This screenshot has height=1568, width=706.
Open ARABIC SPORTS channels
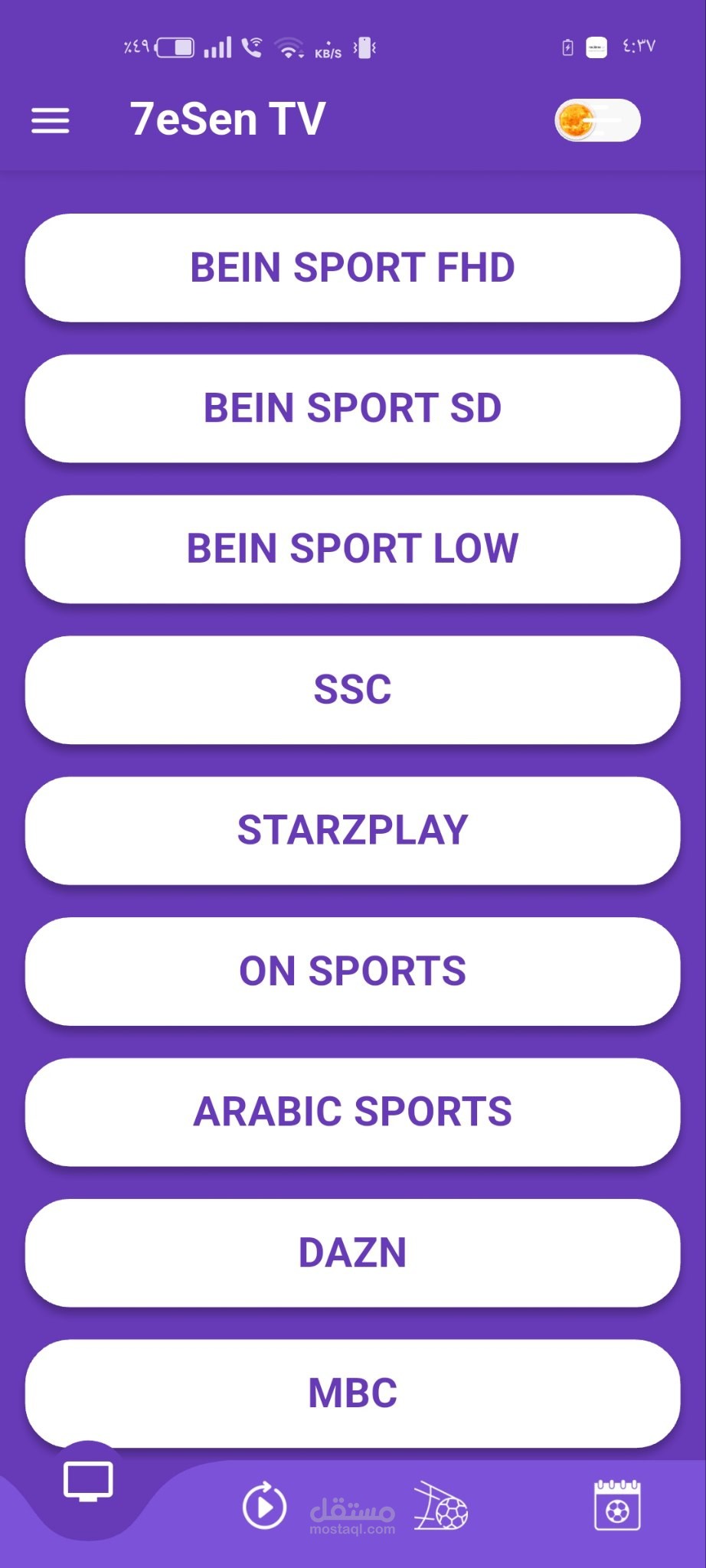pyautogui.click(x=353, y=1112)
